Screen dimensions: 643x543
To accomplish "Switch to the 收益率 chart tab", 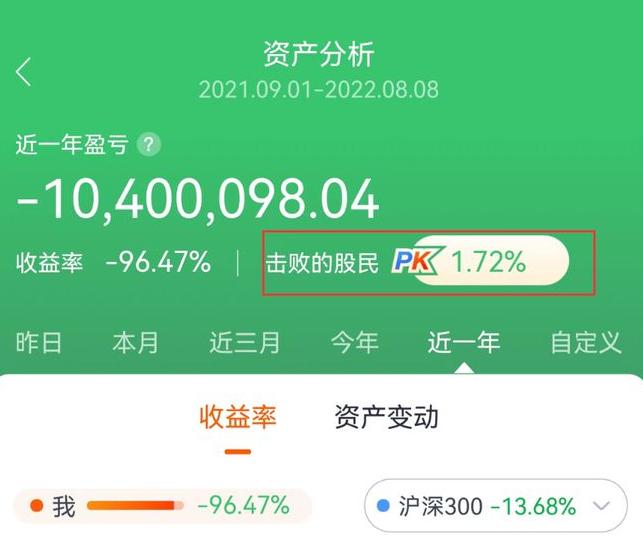I will pyautogui.click(x=237, y=417).
